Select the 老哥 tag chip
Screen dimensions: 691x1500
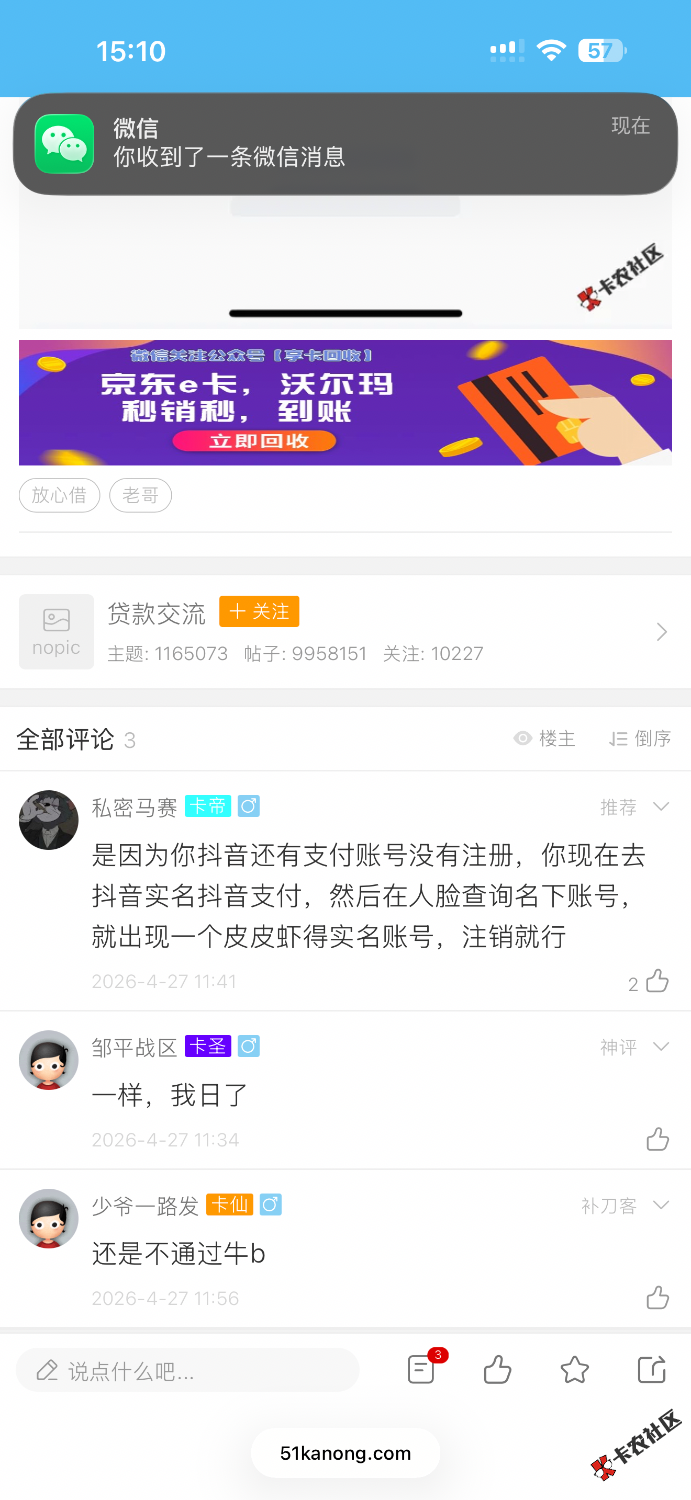pos(140,495)
